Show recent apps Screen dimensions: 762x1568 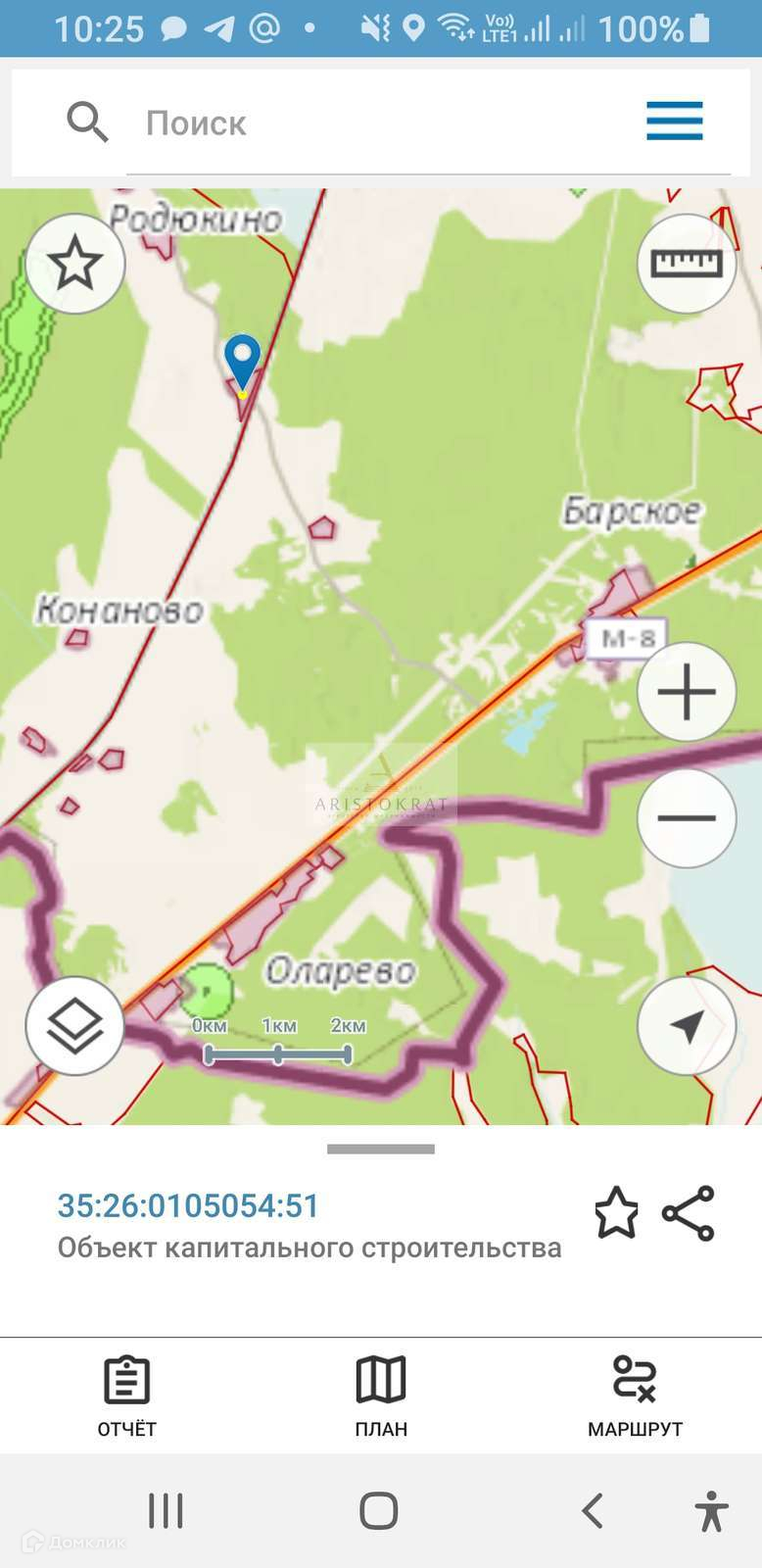coord(166,1510)
